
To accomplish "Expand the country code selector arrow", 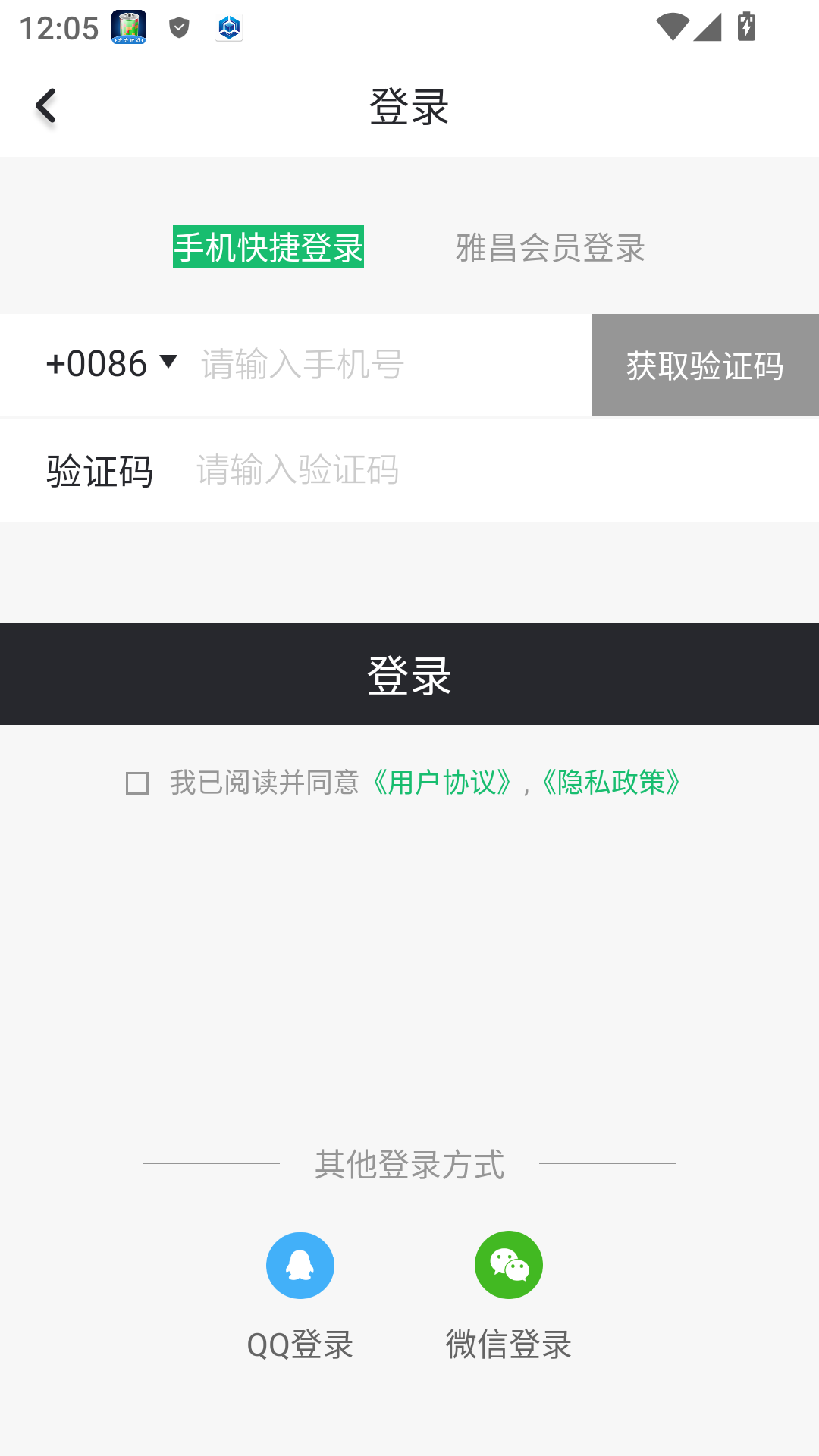I will click(167, 365).
